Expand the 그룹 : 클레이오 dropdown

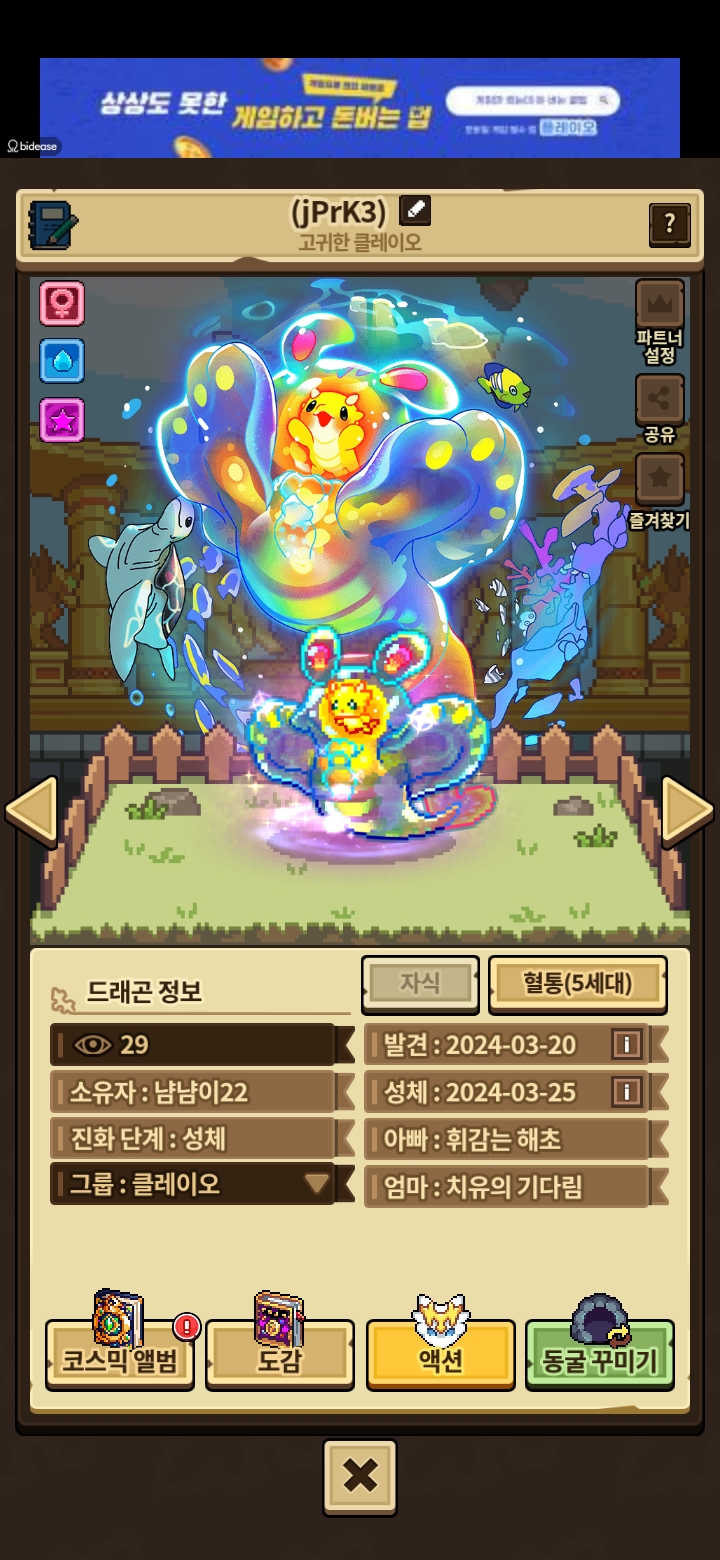tap(317, 1184)
